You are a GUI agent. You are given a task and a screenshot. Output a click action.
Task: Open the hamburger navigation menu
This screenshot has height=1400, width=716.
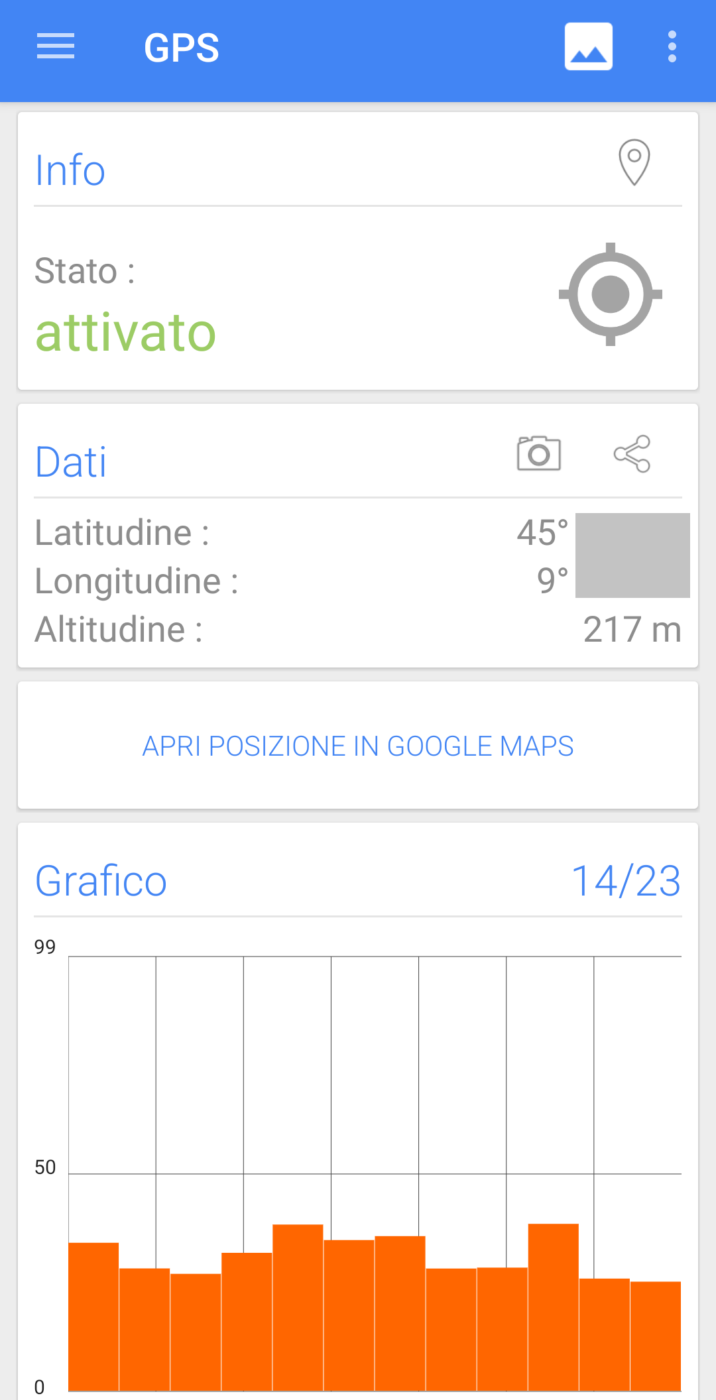[x=56, y=47]
